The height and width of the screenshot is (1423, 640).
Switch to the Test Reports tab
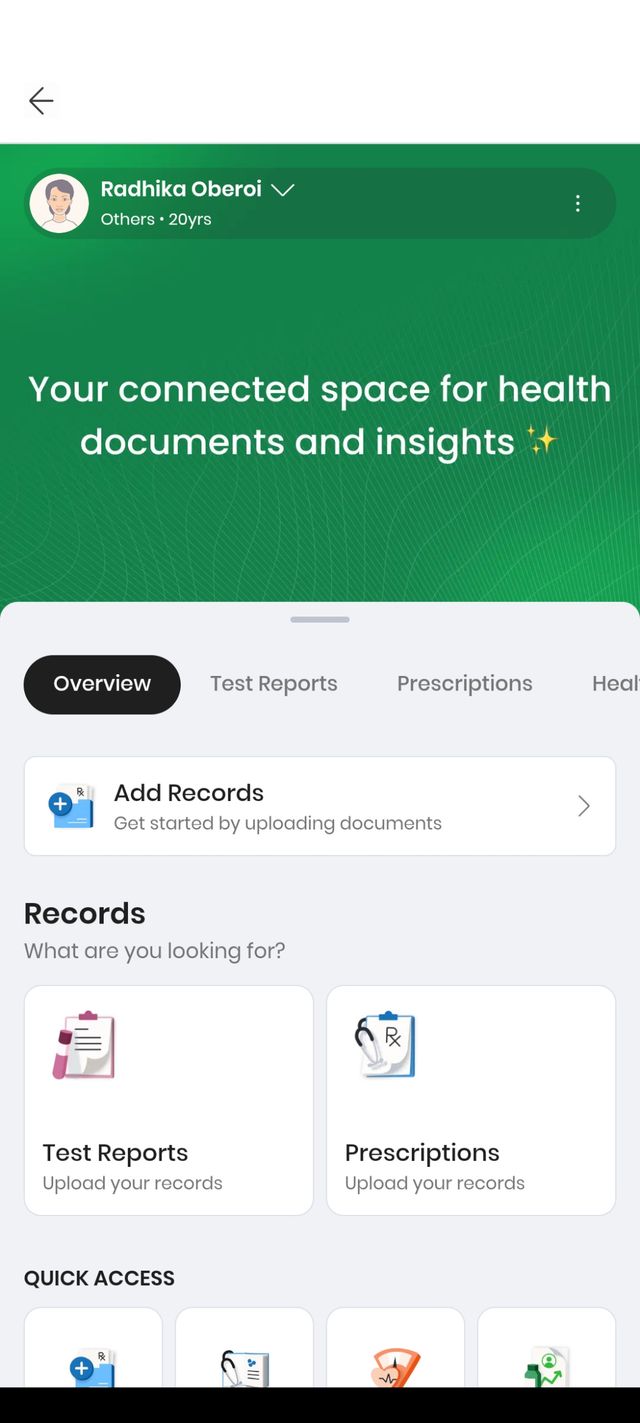click(273, 684)
